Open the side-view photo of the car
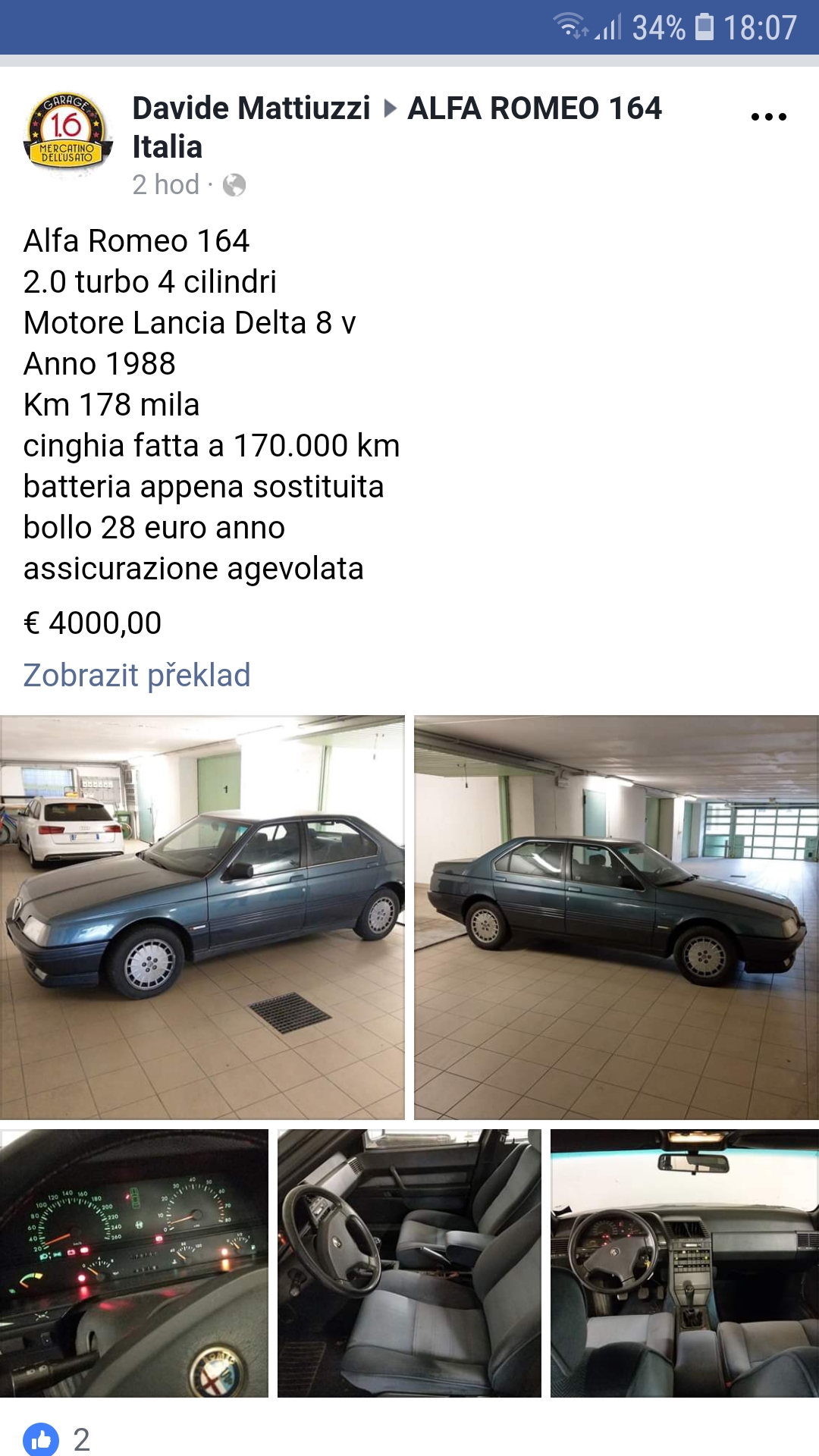819x1456 pixels. (617, 917)
